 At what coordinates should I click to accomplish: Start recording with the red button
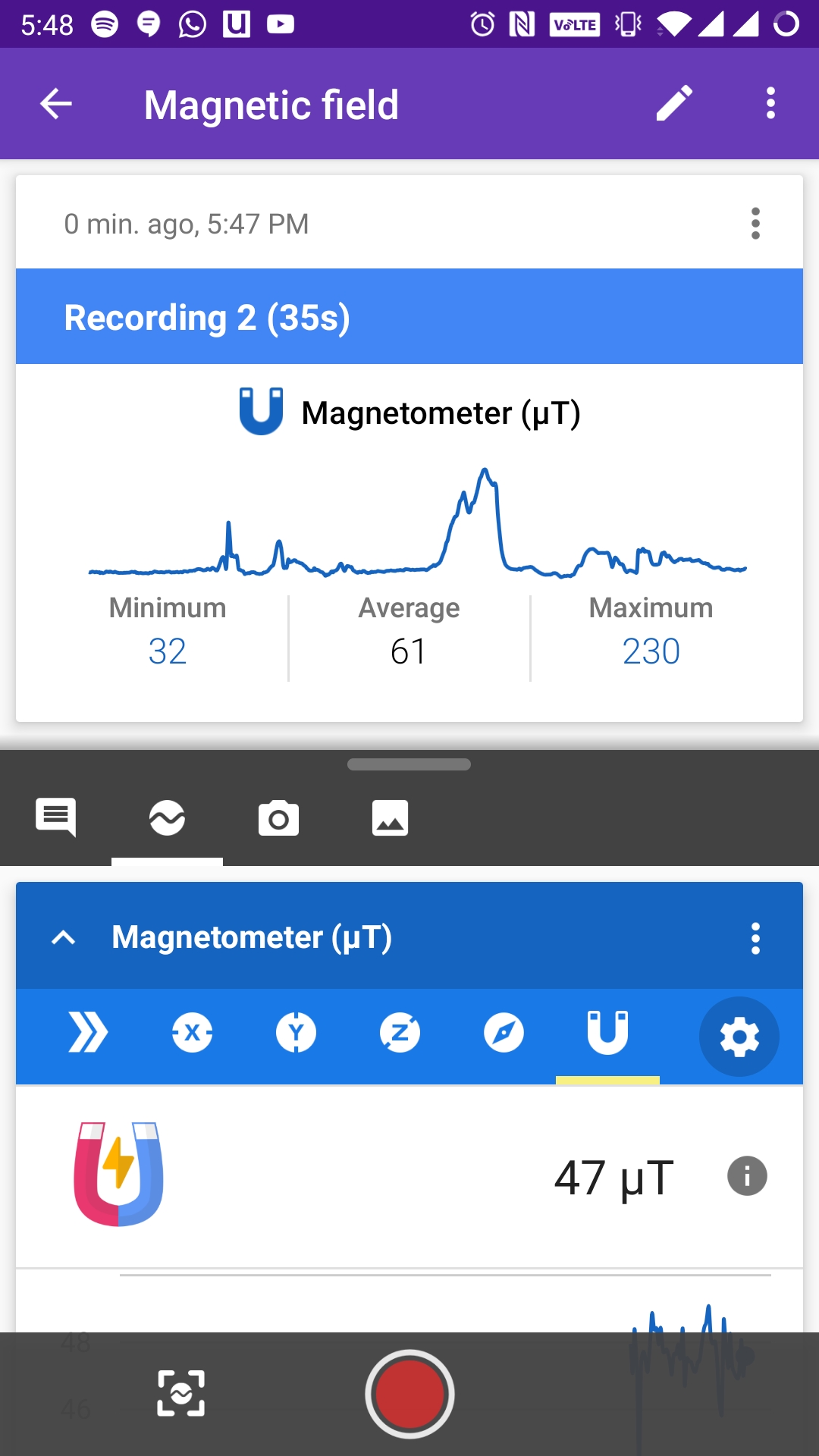point(409,1394)
